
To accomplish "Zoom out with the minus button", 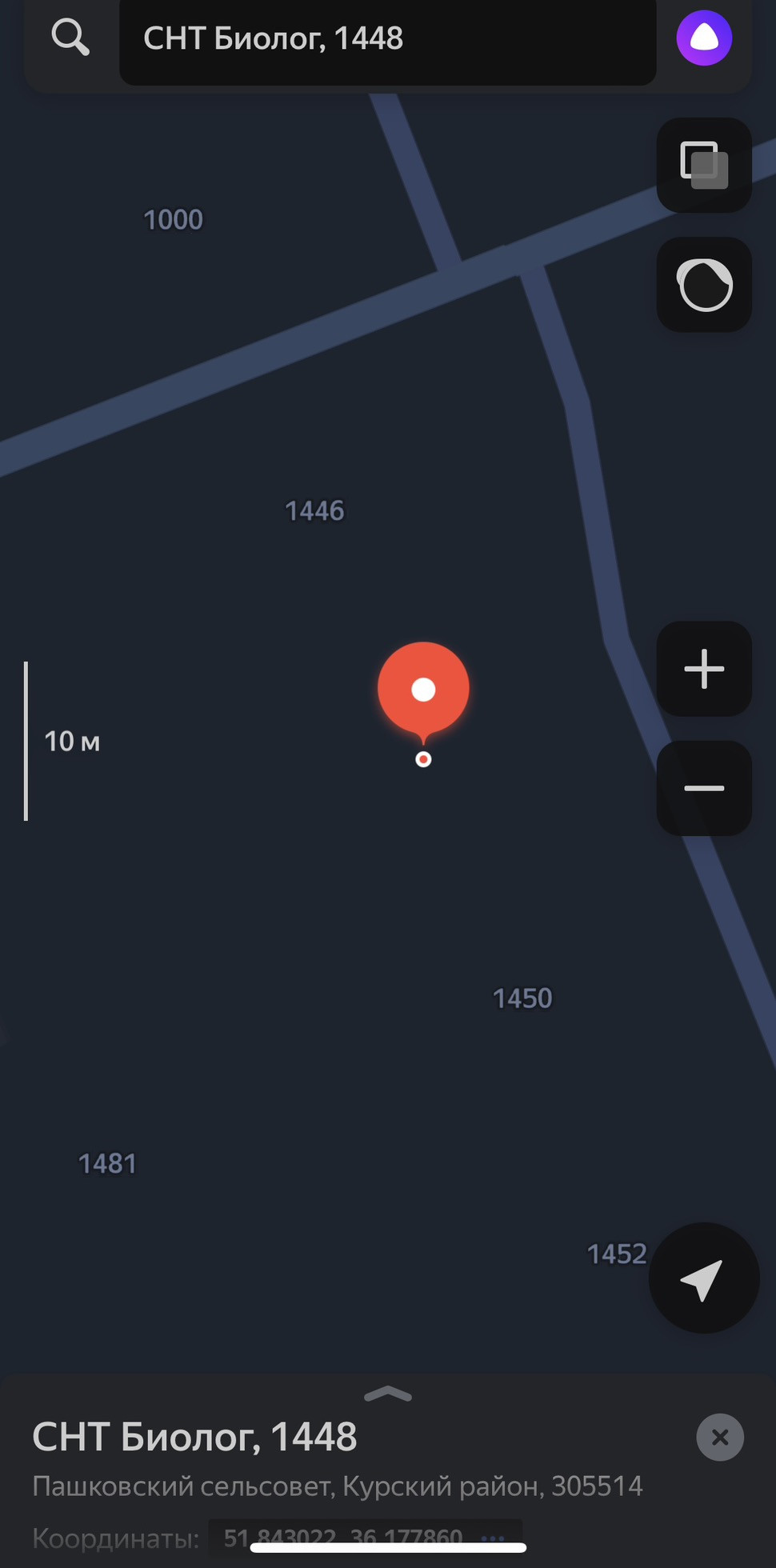I will coord(704,788).
